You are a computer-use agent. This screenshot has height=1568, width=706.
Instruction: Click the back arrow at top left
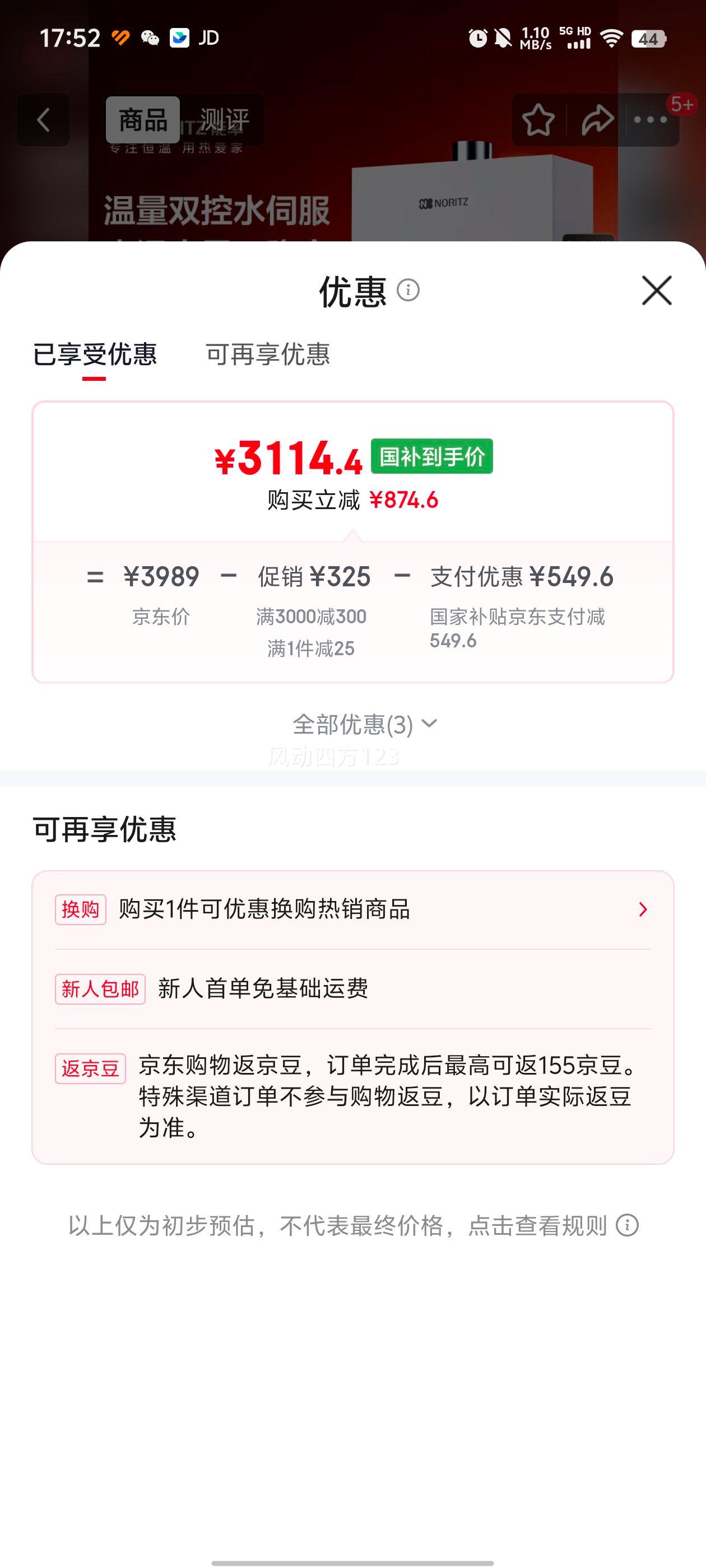[x=43, y=119]
